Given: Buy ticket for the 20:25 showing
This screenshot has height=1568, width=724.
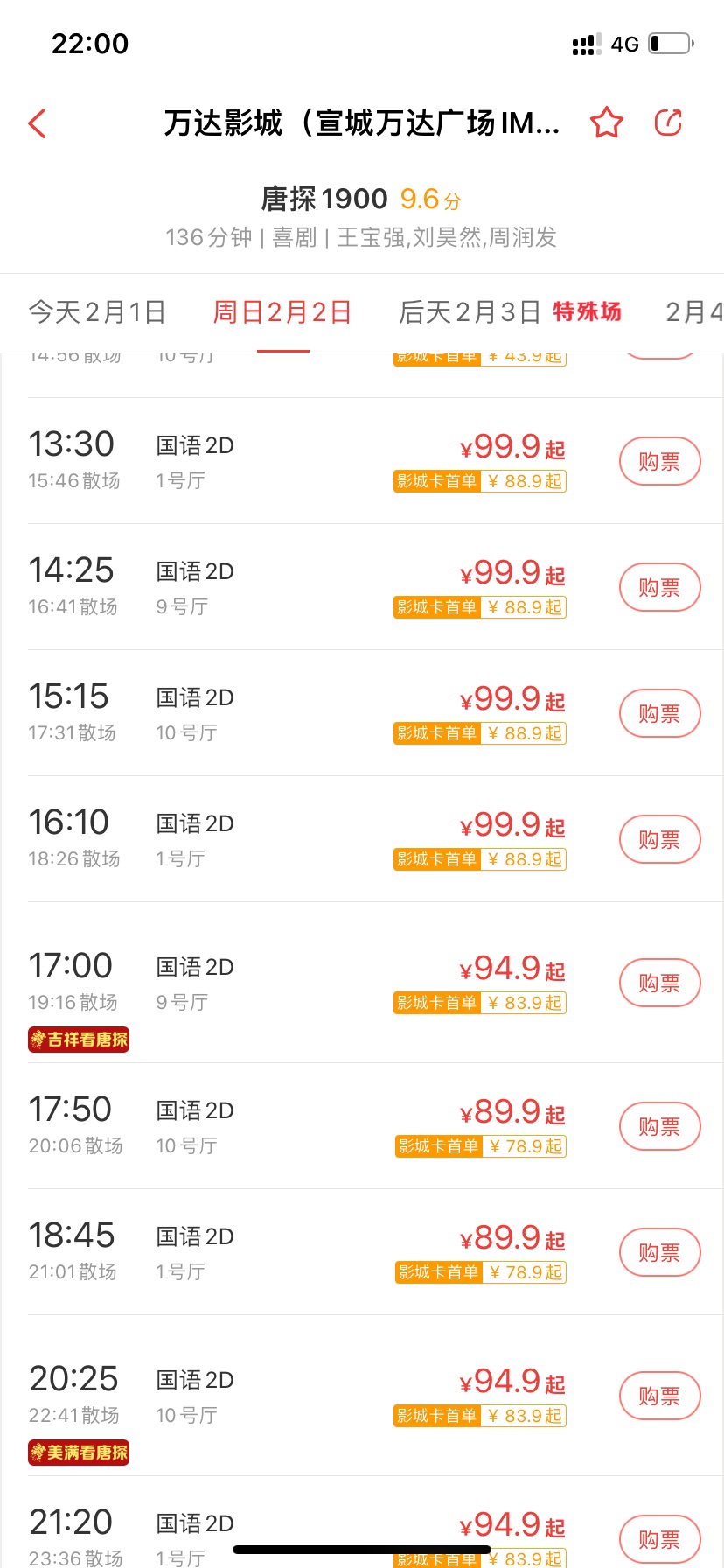Looking at the screenshot, I should click(x=660, y=1396).
